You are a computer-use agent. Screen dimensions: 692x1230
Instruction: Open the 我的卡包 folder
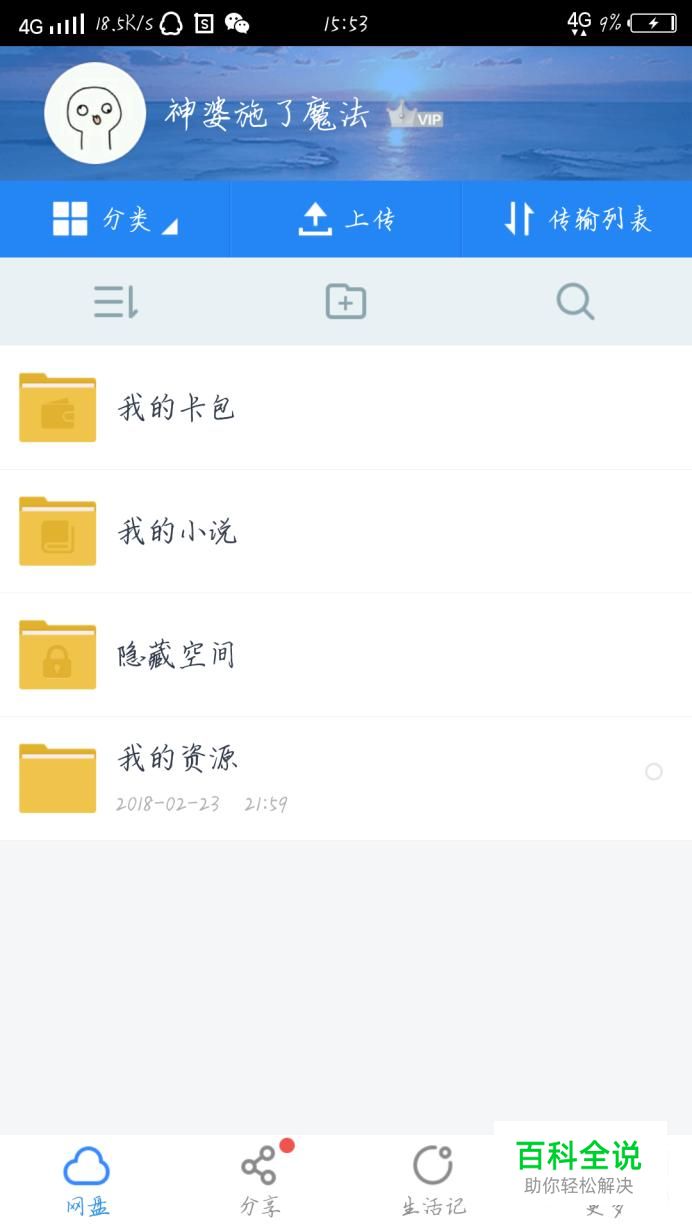[346, 407]
